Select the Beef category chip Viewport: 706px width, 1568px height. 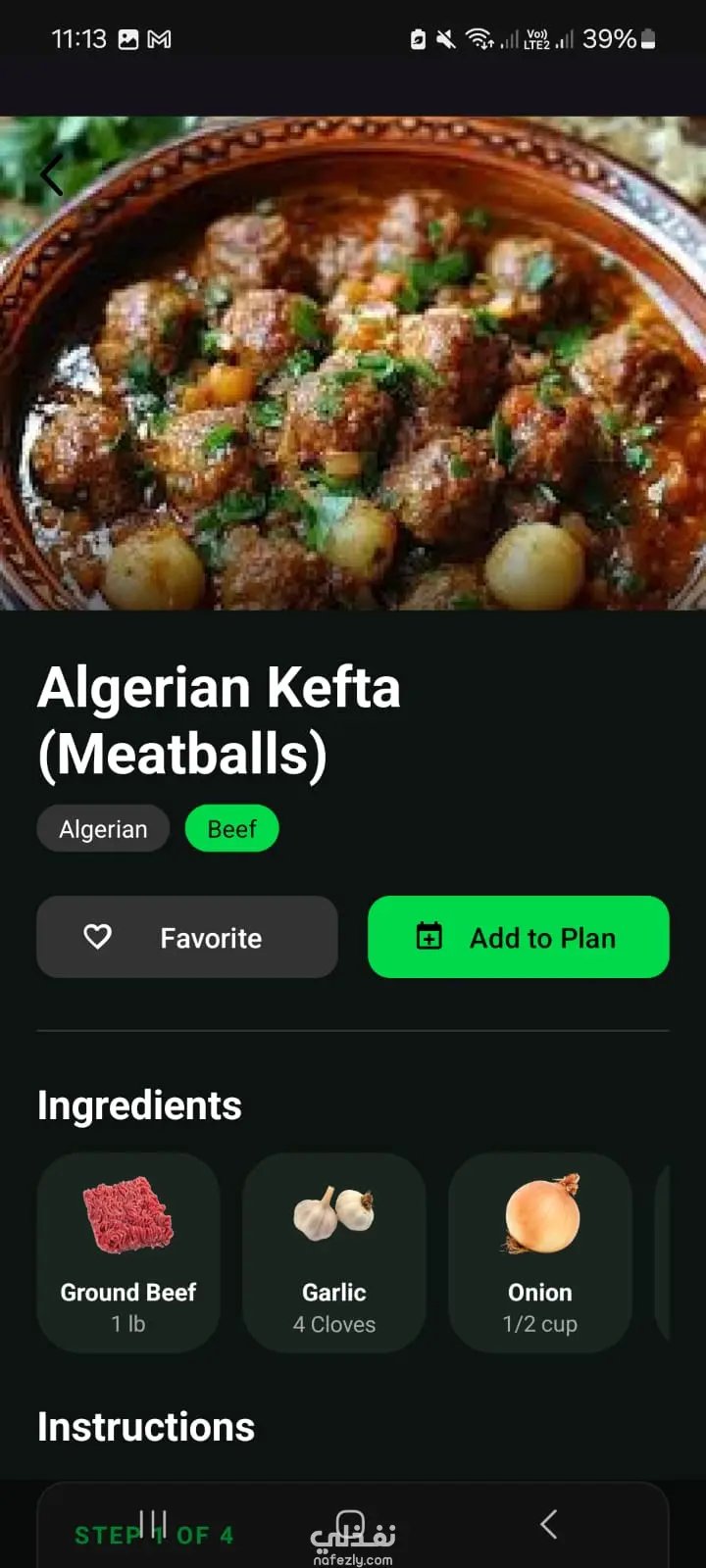click(x=231, y=829)
